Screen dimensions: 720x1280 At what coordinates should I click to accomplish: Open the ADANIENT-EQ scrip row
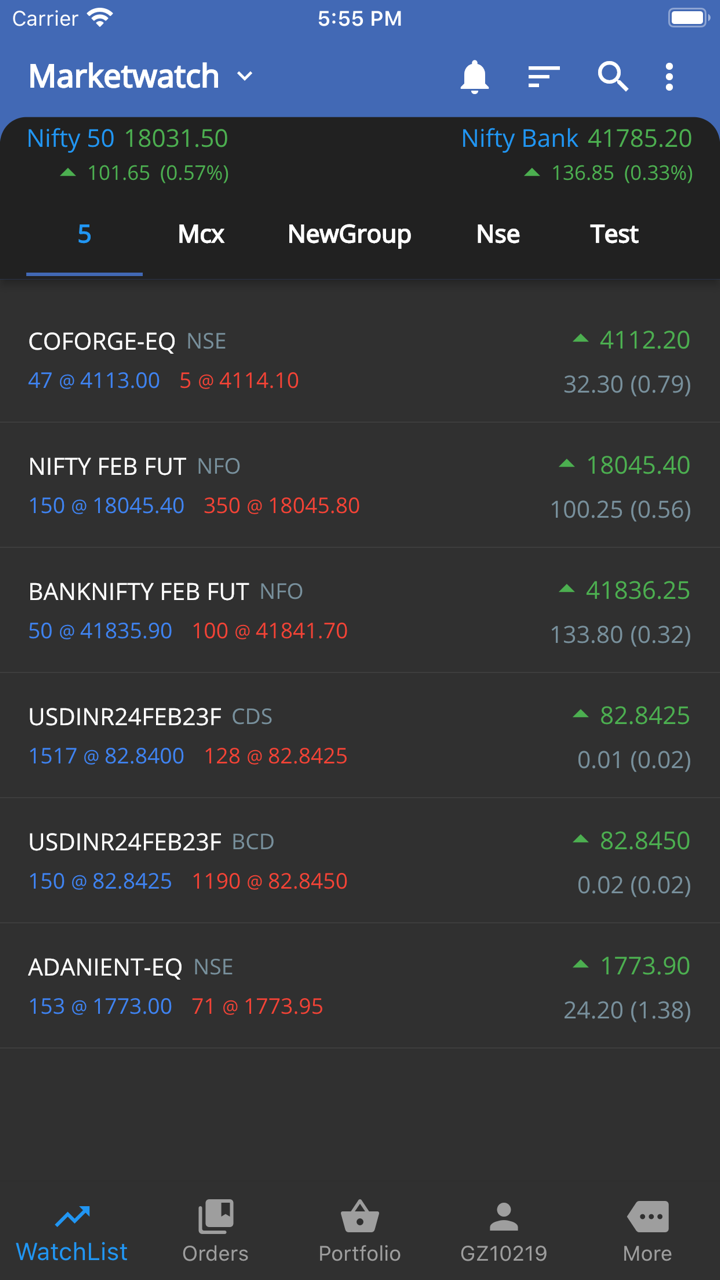tap(360, 985)
